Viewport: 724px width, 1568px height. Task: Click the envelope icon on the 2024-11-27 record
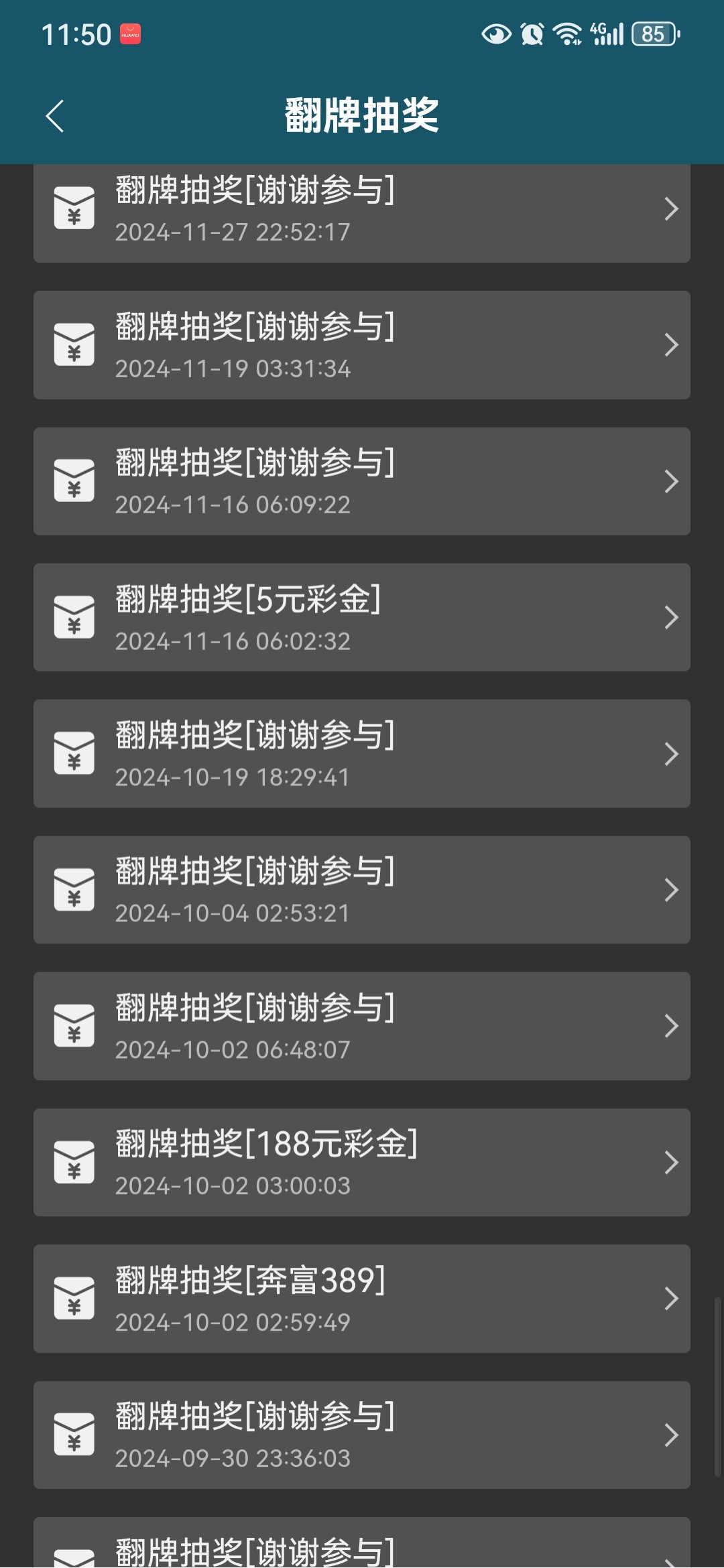(74, 208)
